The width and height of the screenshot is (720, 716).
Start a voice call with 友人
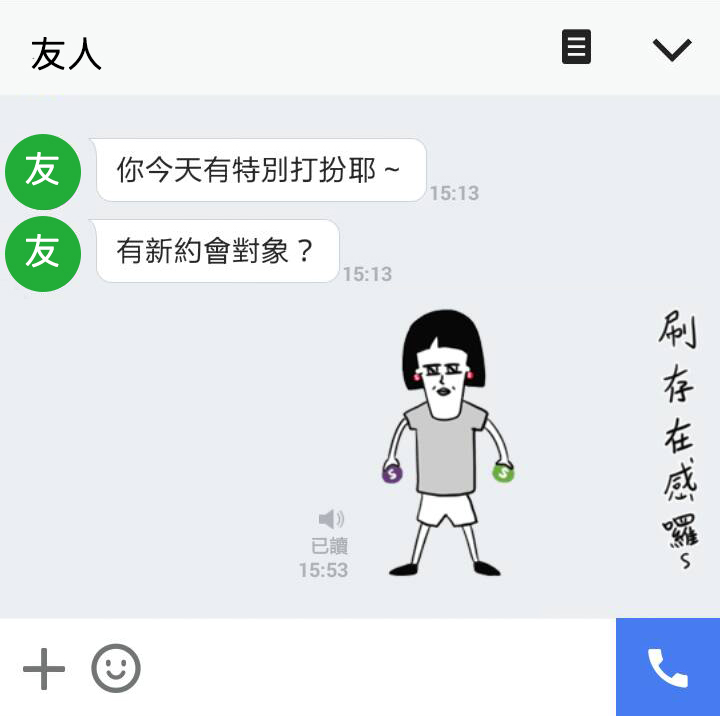coord(667,667)
